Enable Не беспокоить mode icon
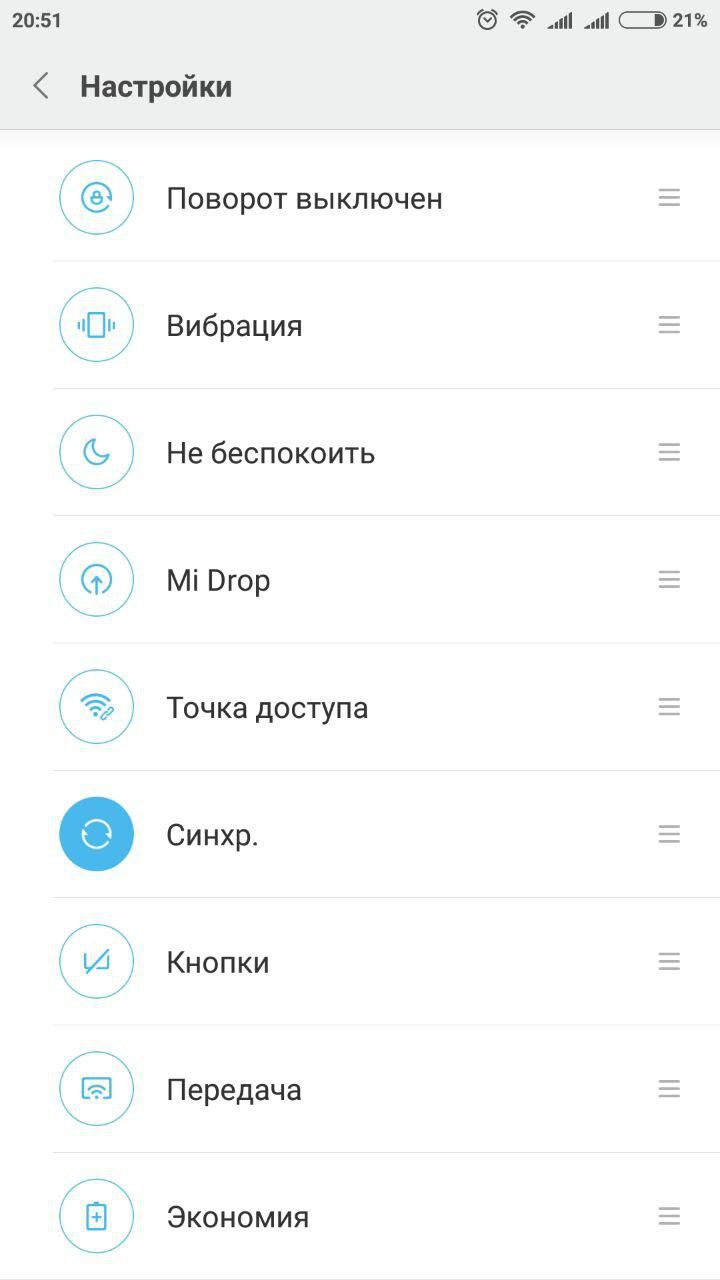The height and width of the screenshot is (1280, 720). (96, 452)
